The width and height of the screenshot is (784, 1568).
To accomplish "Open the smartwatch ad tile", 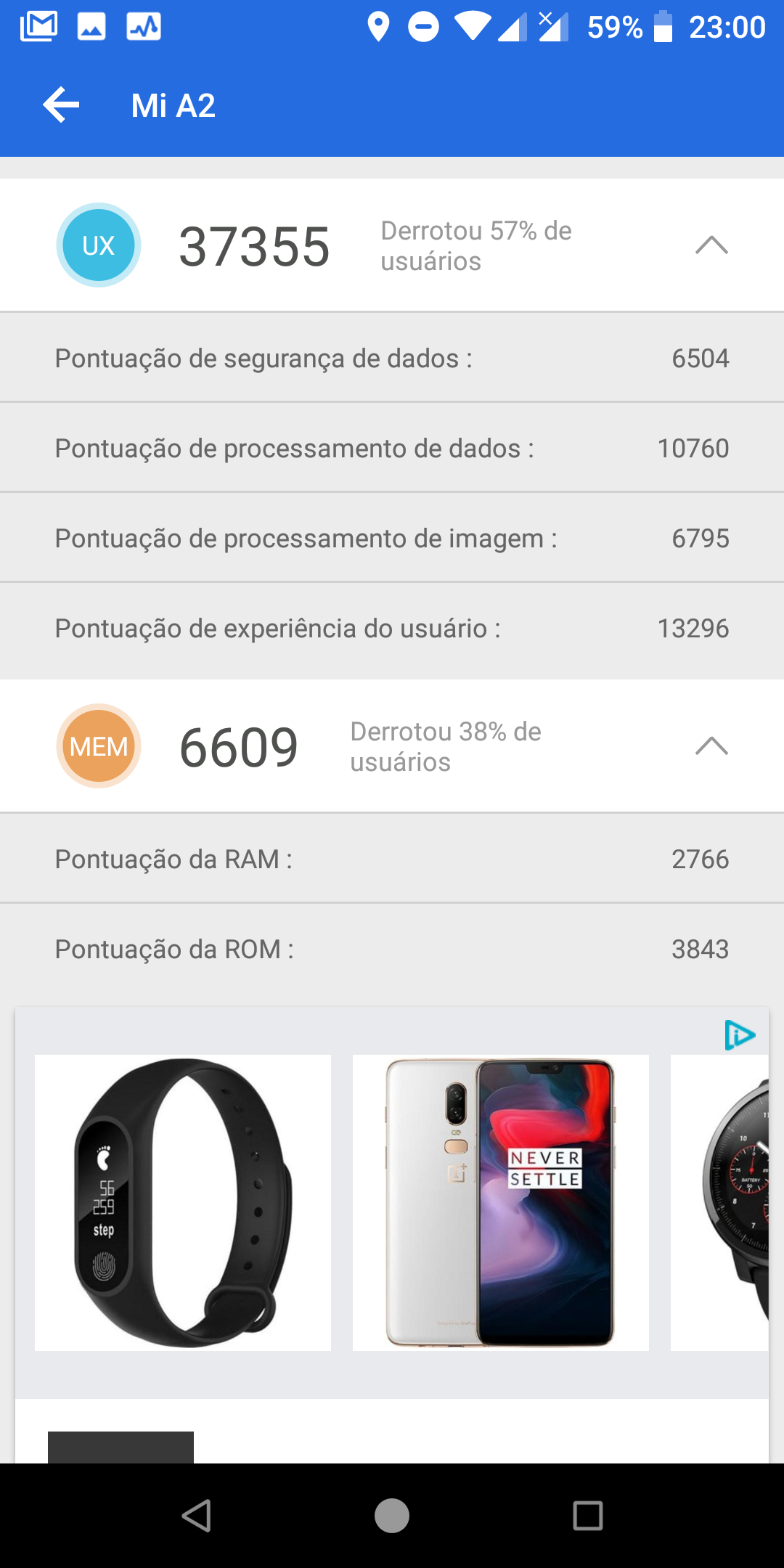I will pos(720,1202).
